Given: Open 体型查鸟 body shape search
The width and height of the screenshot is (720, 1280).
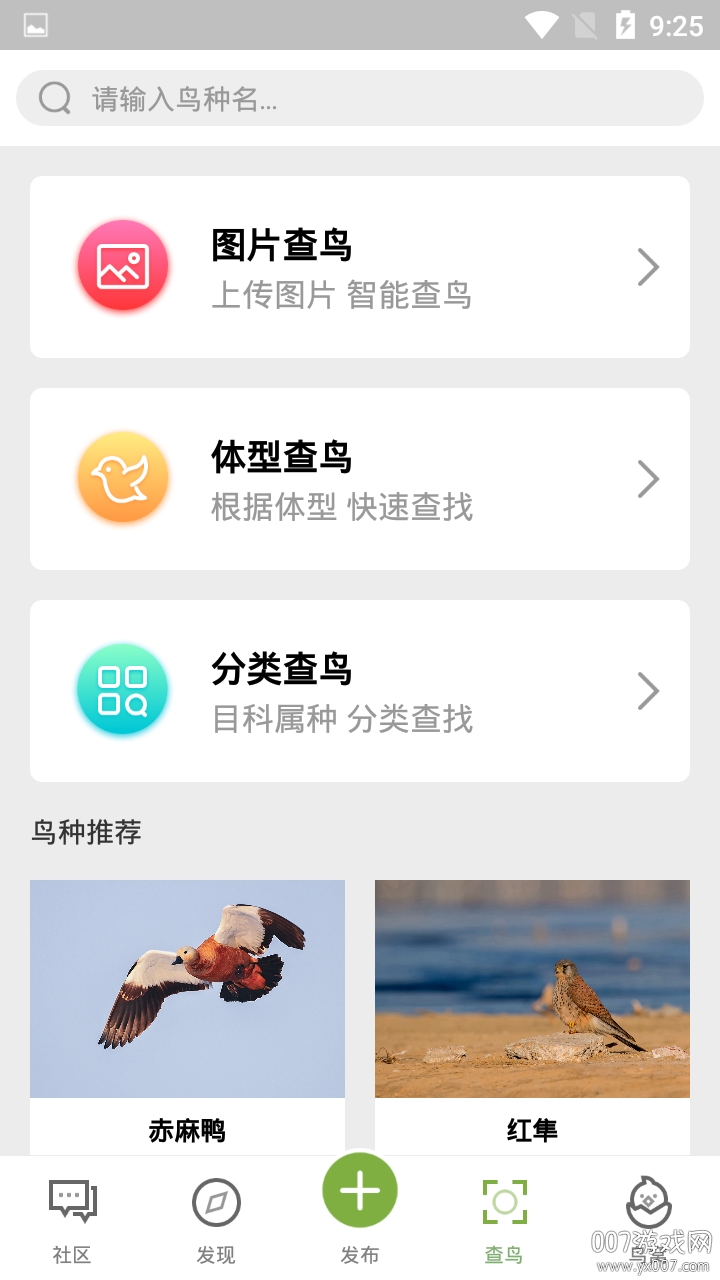Looking at the screenshot, I should (x=360, y=479).
